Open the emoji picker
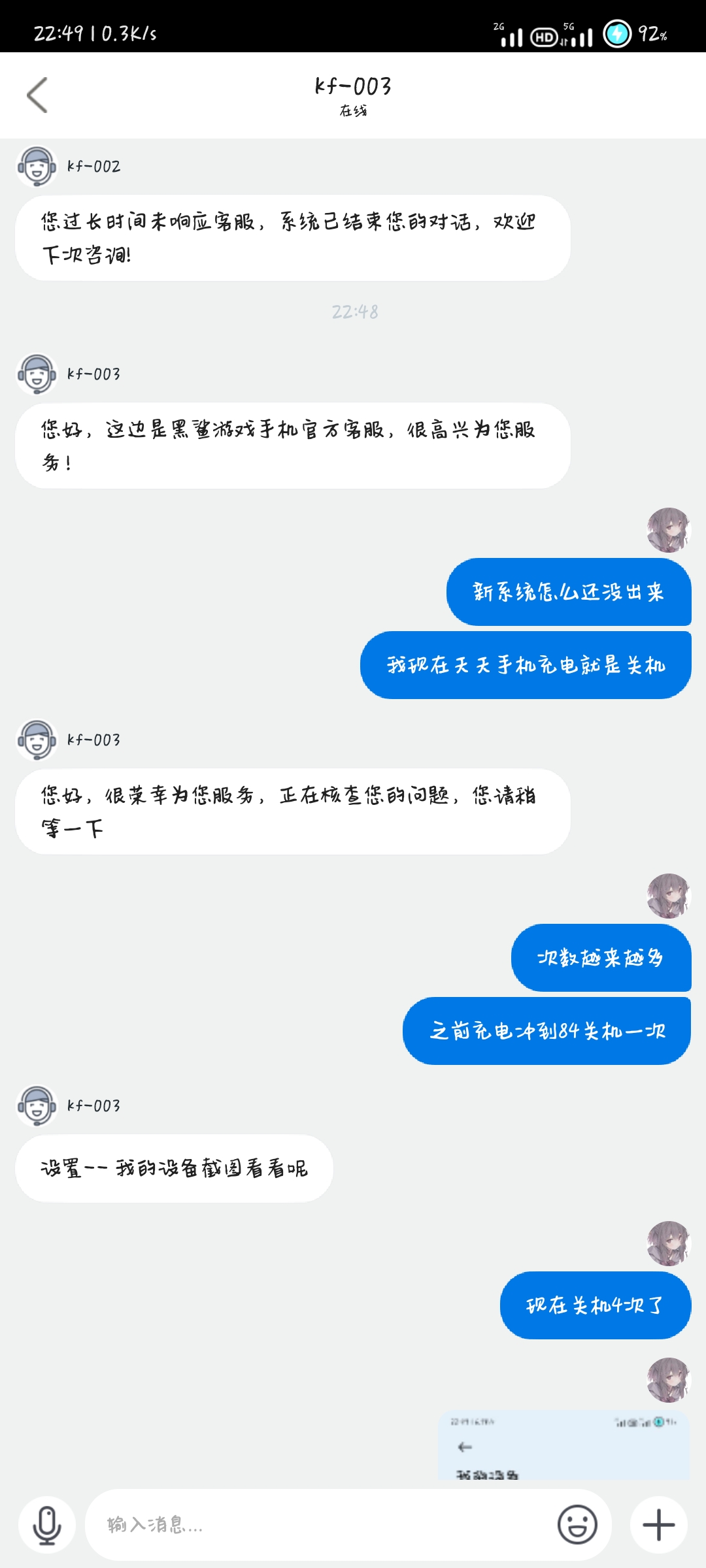Viewport: 706px width, 1568px height. [577, 1525]
